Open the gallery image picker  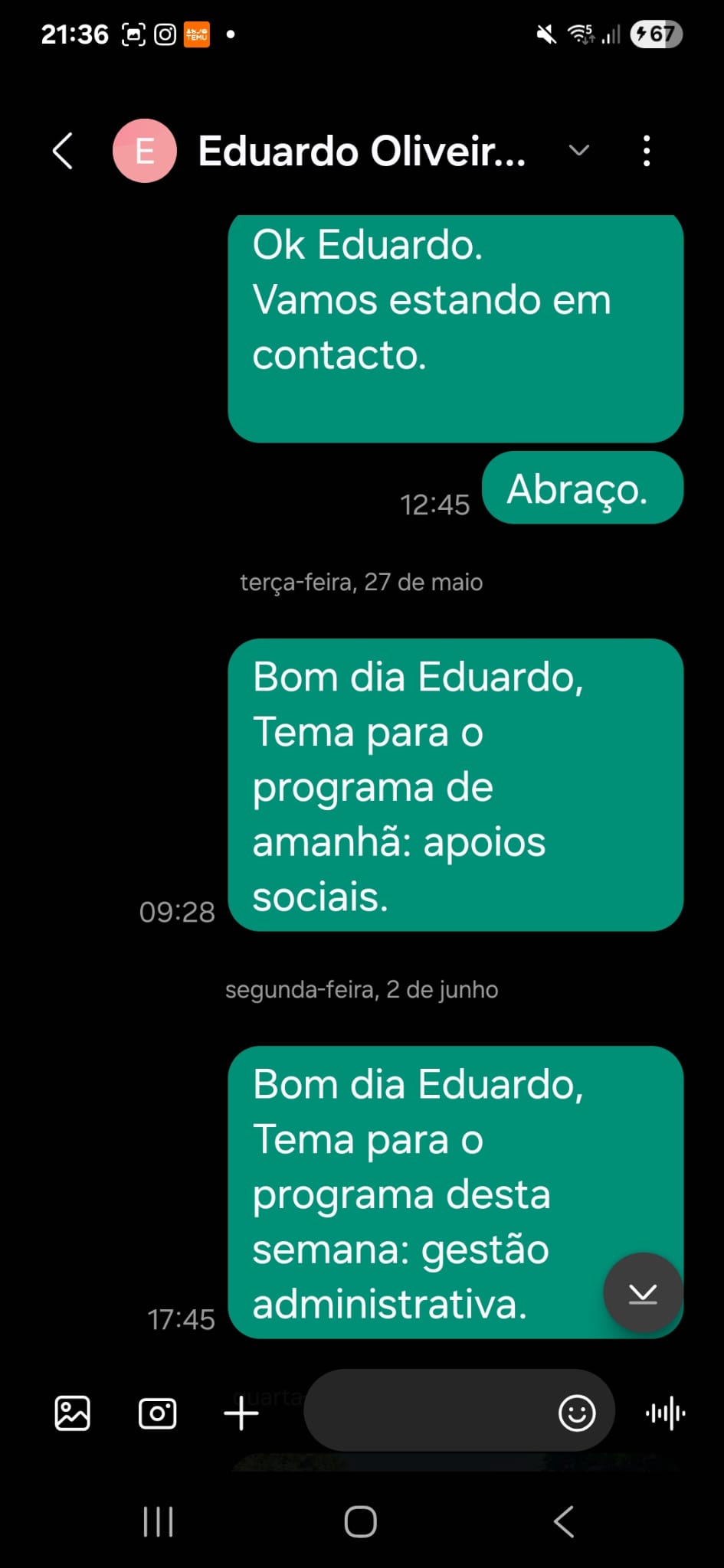click(x=73, y=1413)
